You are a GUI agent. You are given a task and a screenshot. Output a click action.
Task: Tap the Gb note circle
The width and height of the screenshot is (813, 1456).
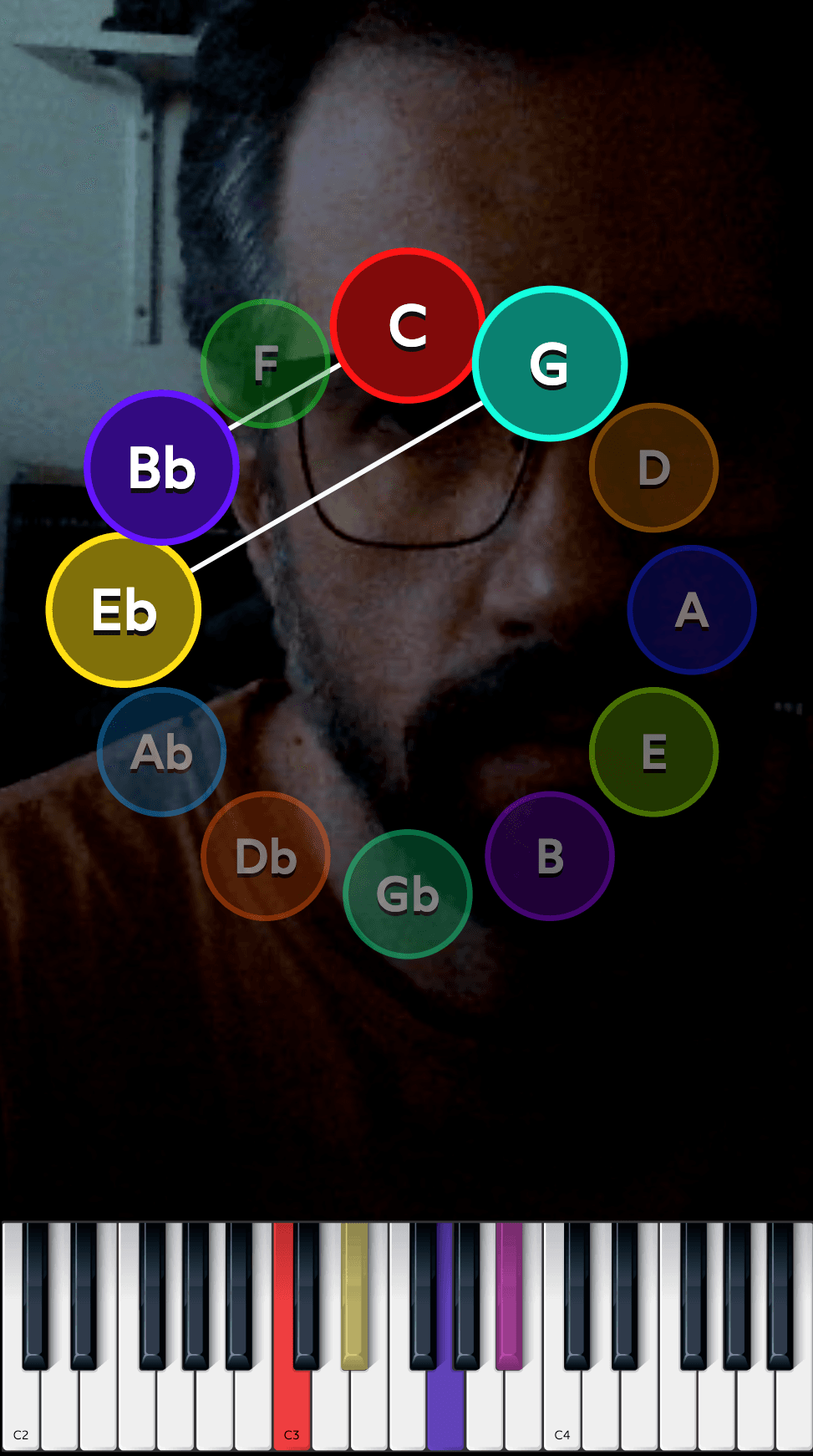tap(408, 894)
